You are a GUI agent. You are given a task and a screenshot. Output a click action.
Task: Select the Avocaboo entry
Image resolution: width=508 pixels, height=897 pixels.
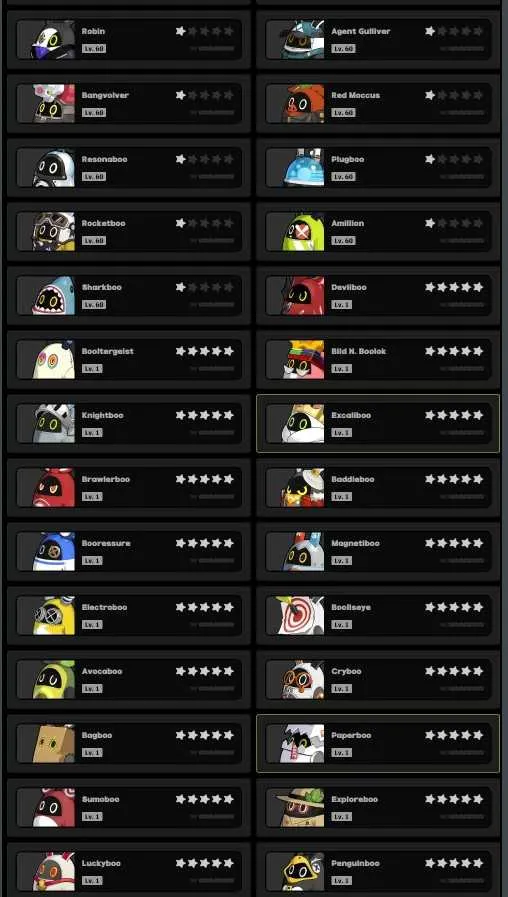[x=129, y=680]
